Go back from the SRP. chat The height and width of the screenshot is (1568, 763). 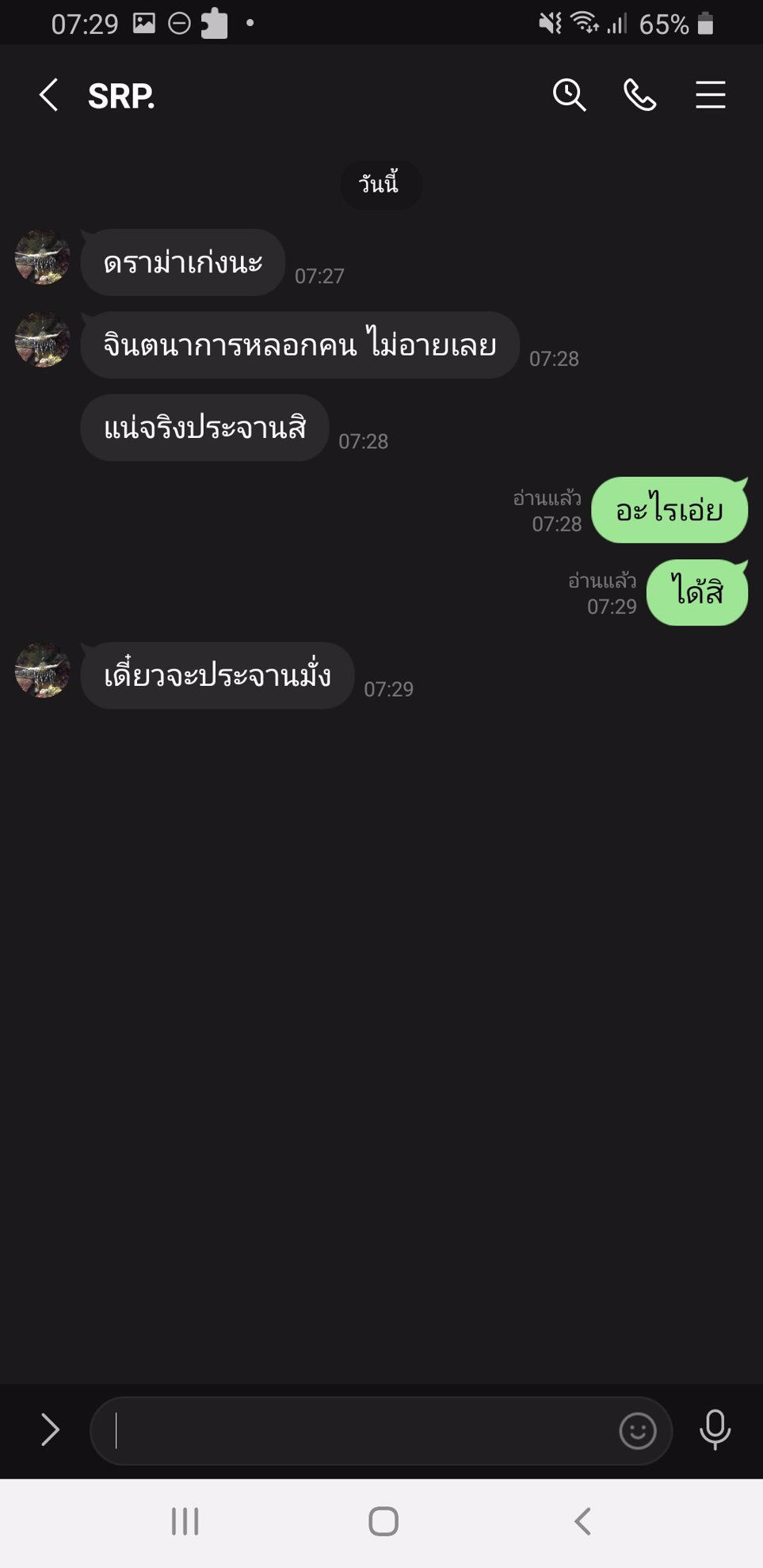pos(49,95)
